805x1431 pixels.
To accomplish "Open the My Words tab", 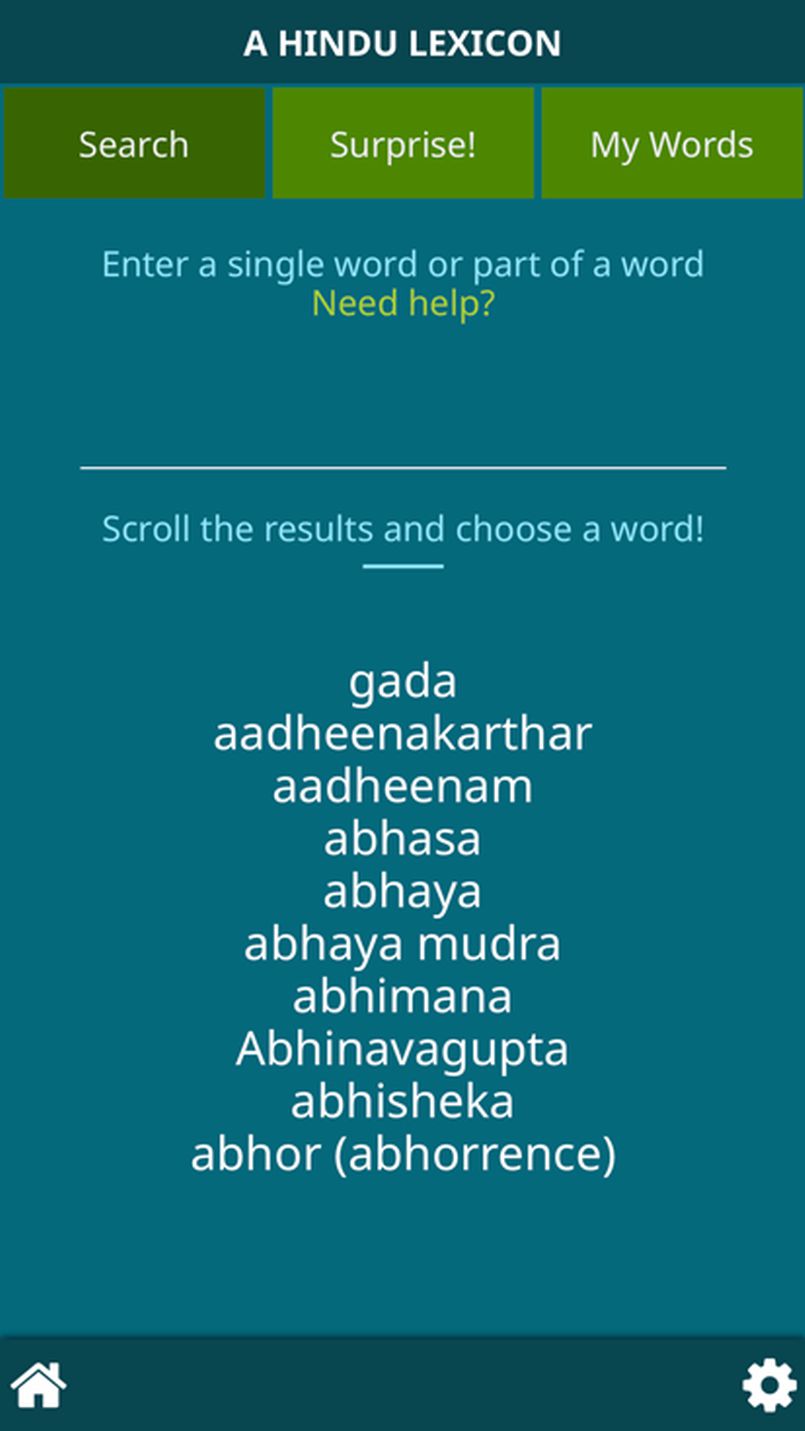I will click(x=672, y=144).
